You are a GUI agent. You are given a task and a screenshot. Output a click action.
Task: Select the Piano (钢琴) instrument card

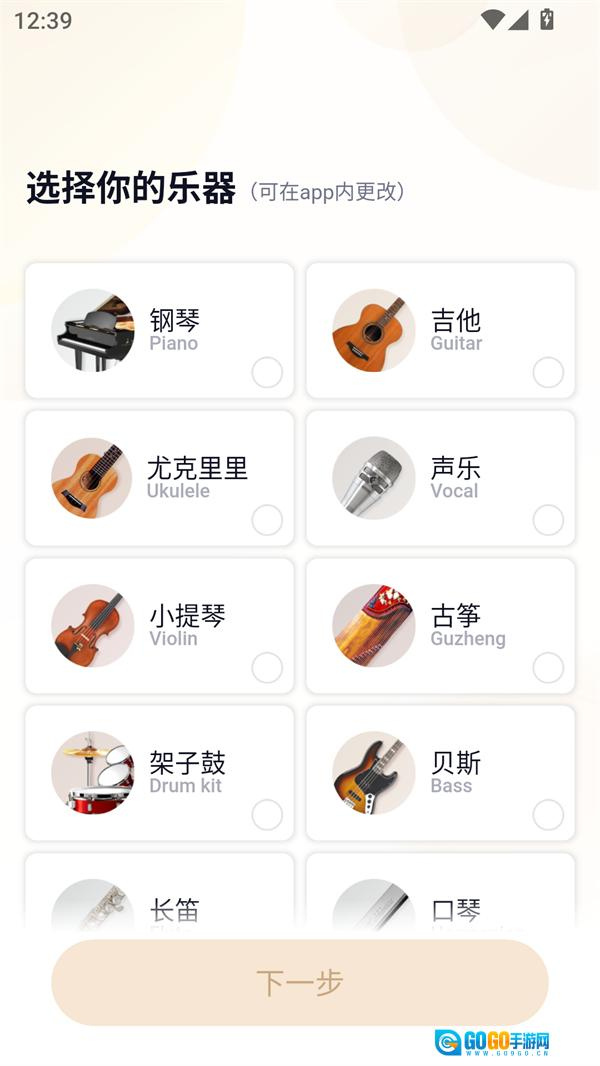160,331
